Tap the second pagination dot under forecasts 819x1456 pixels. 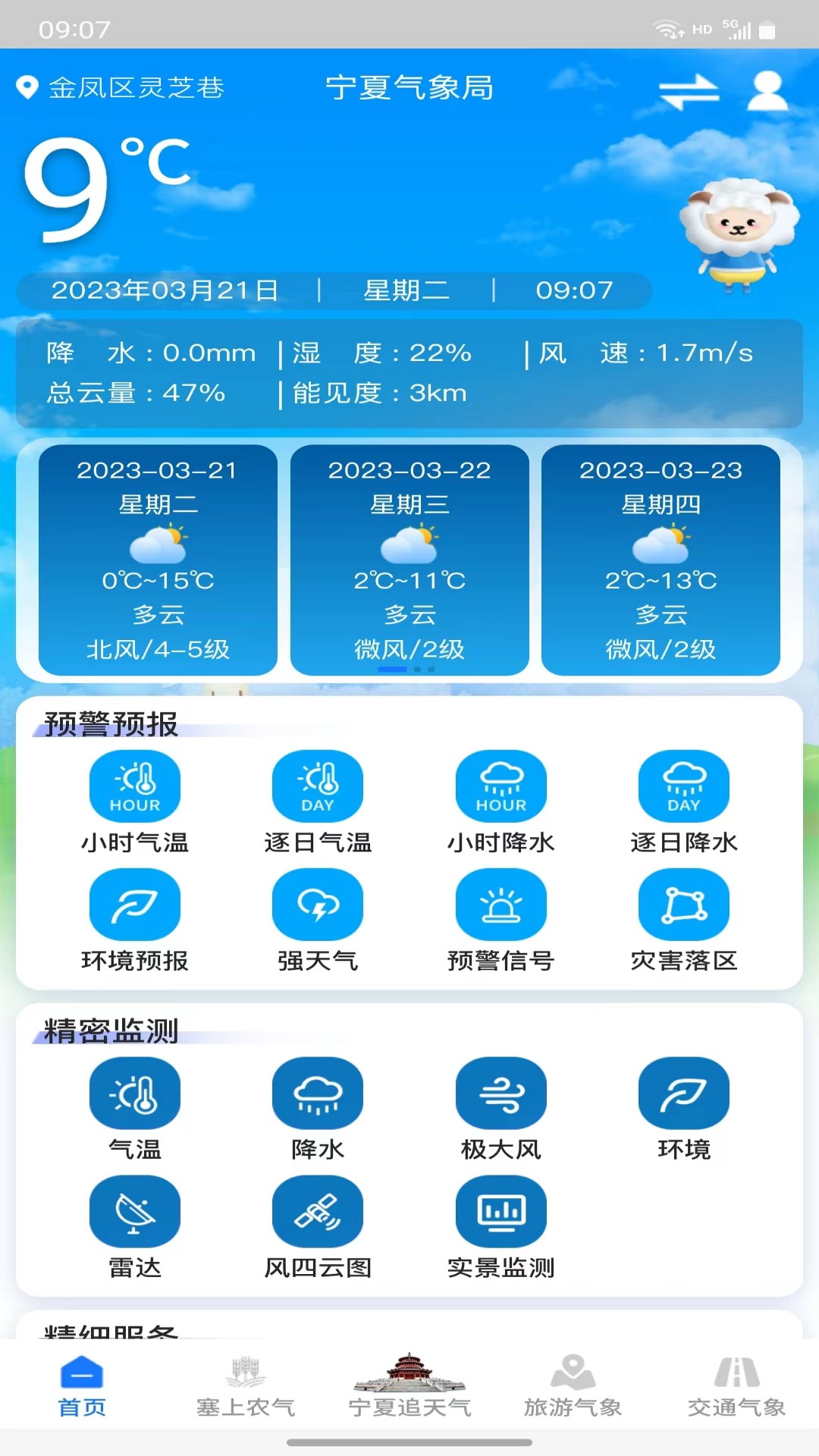coord(416,670)
